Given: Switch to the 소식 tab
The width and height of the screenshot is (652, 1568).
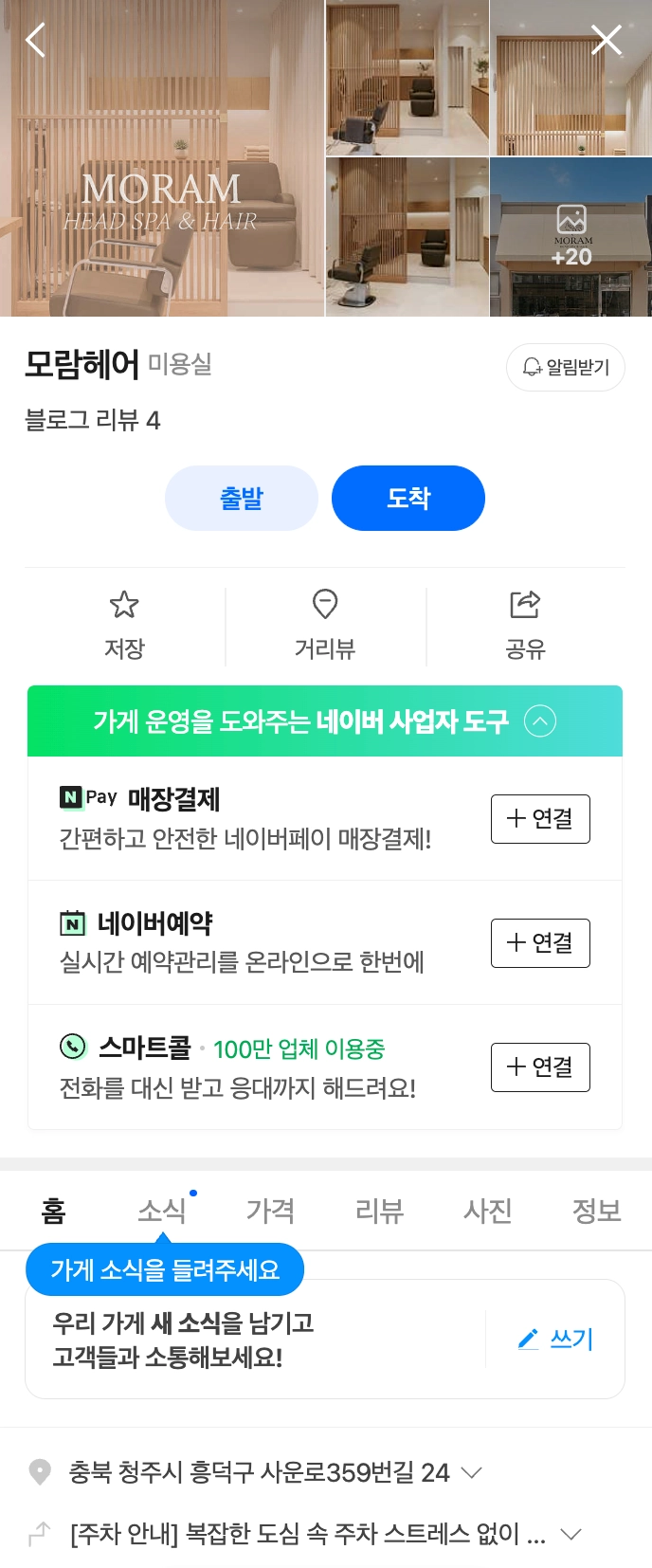Looking at the screenshot, I should [162, 1211].
